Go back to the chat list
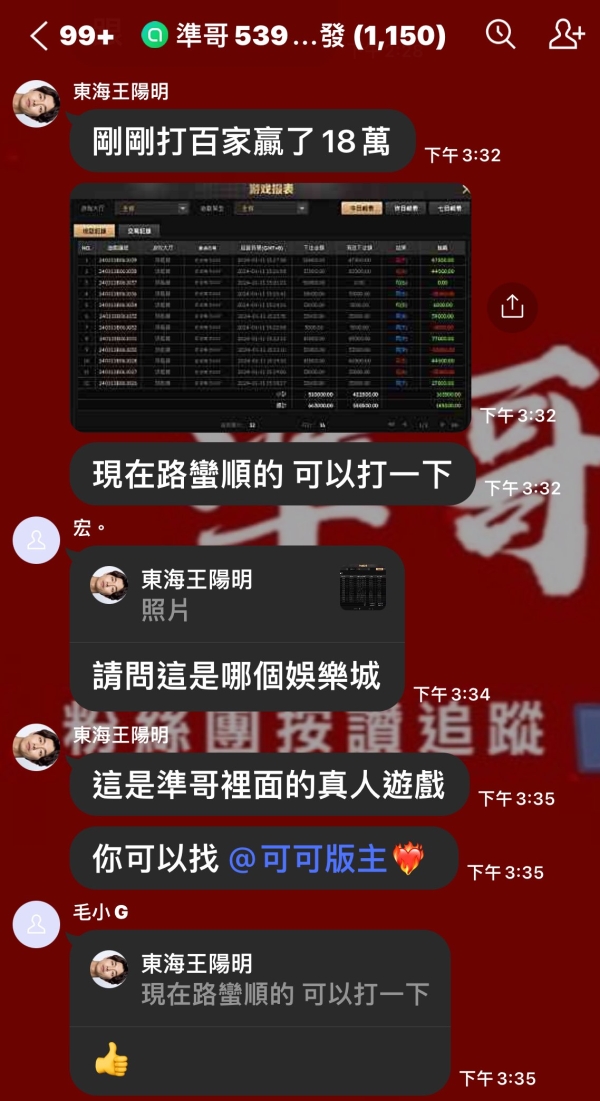 40,37
